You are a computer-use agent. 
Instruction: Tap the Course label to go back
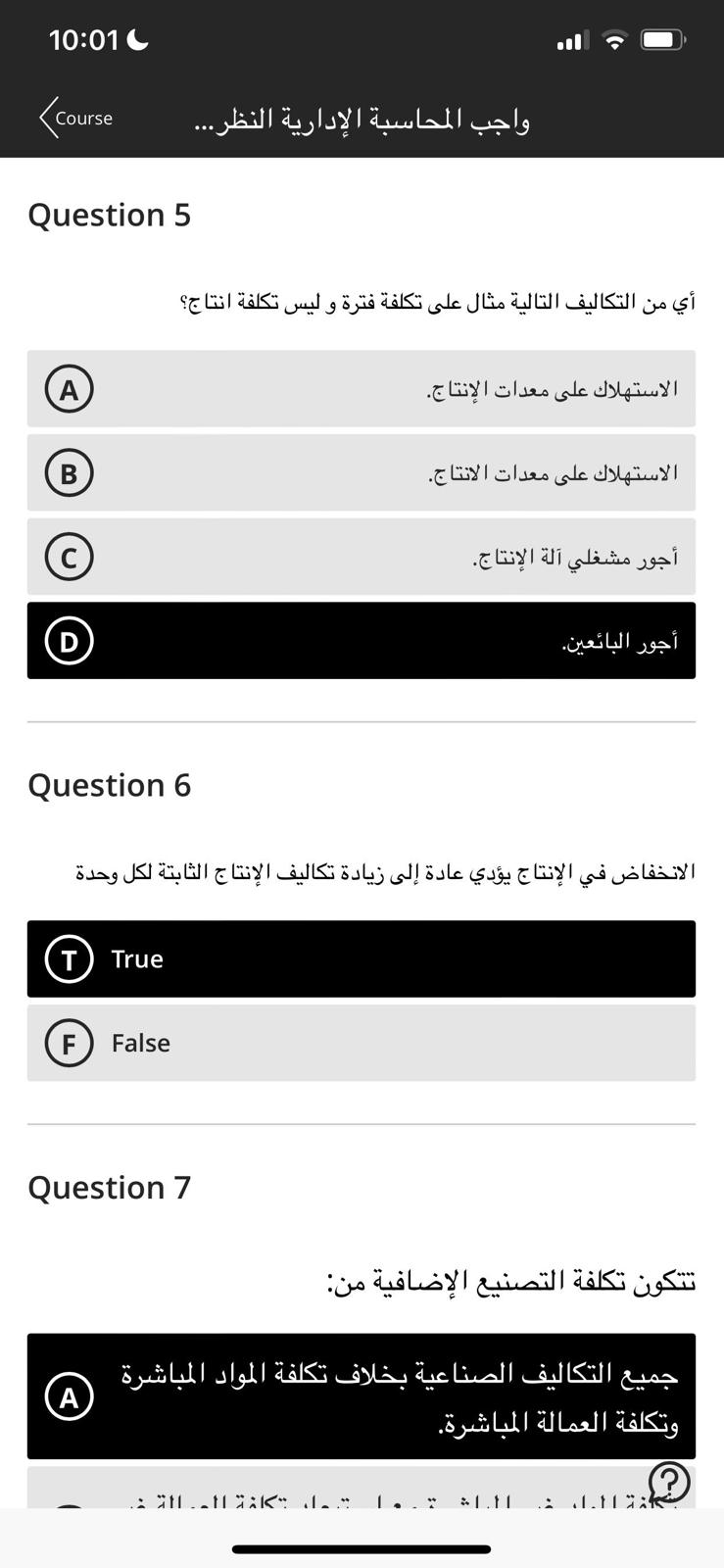(84, 118)
